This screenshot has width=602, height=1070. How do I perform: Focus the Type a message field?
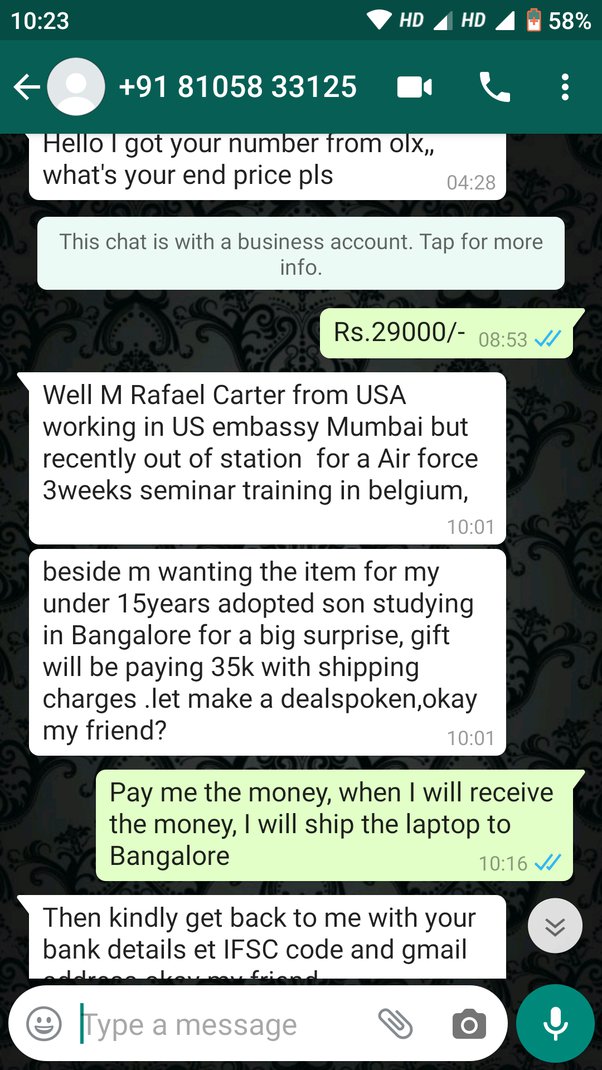220,1024
